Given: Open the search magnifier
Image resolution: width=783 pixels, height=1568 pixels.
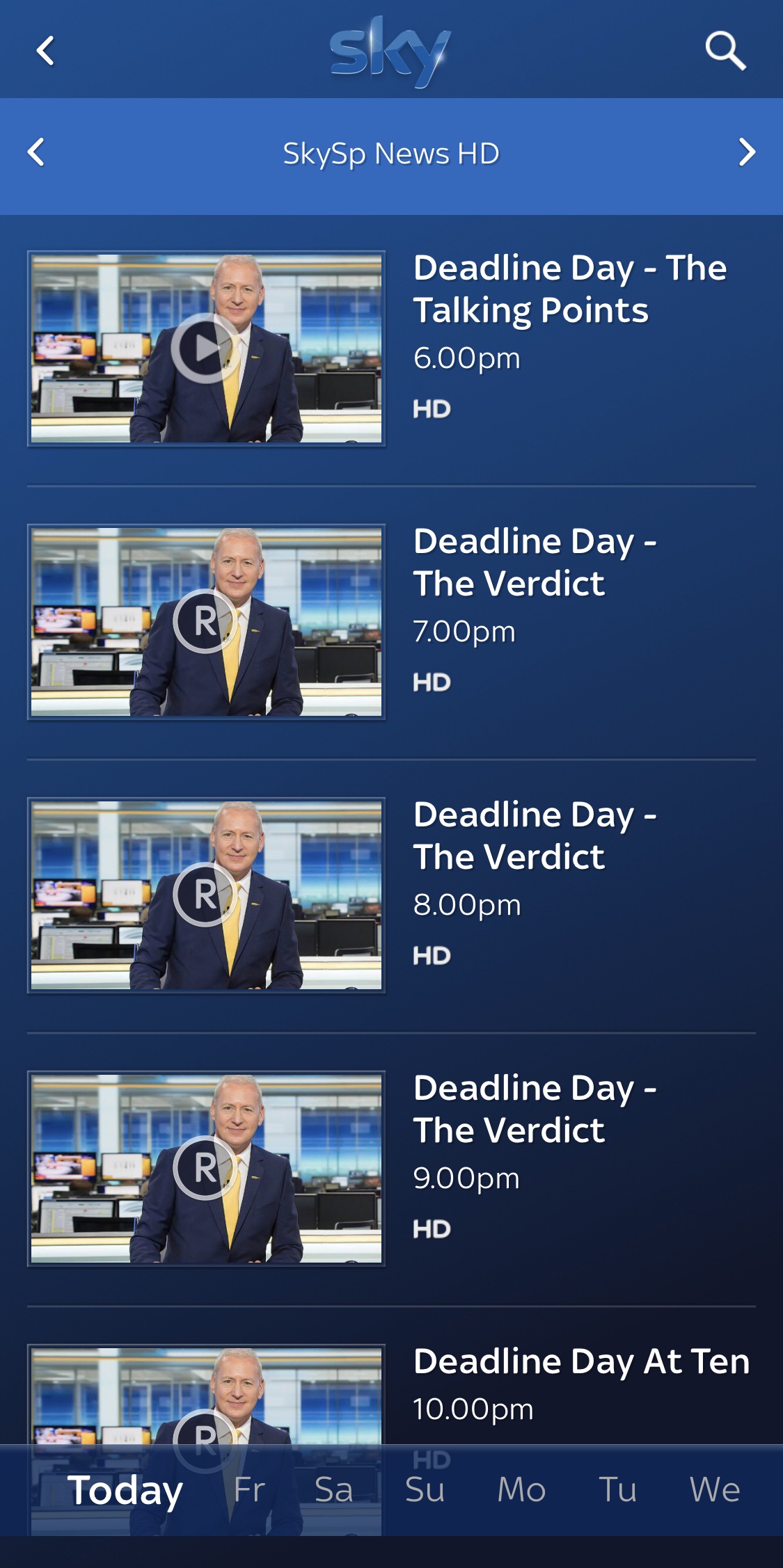Looking at the screenshot, I should pos(725,51).
